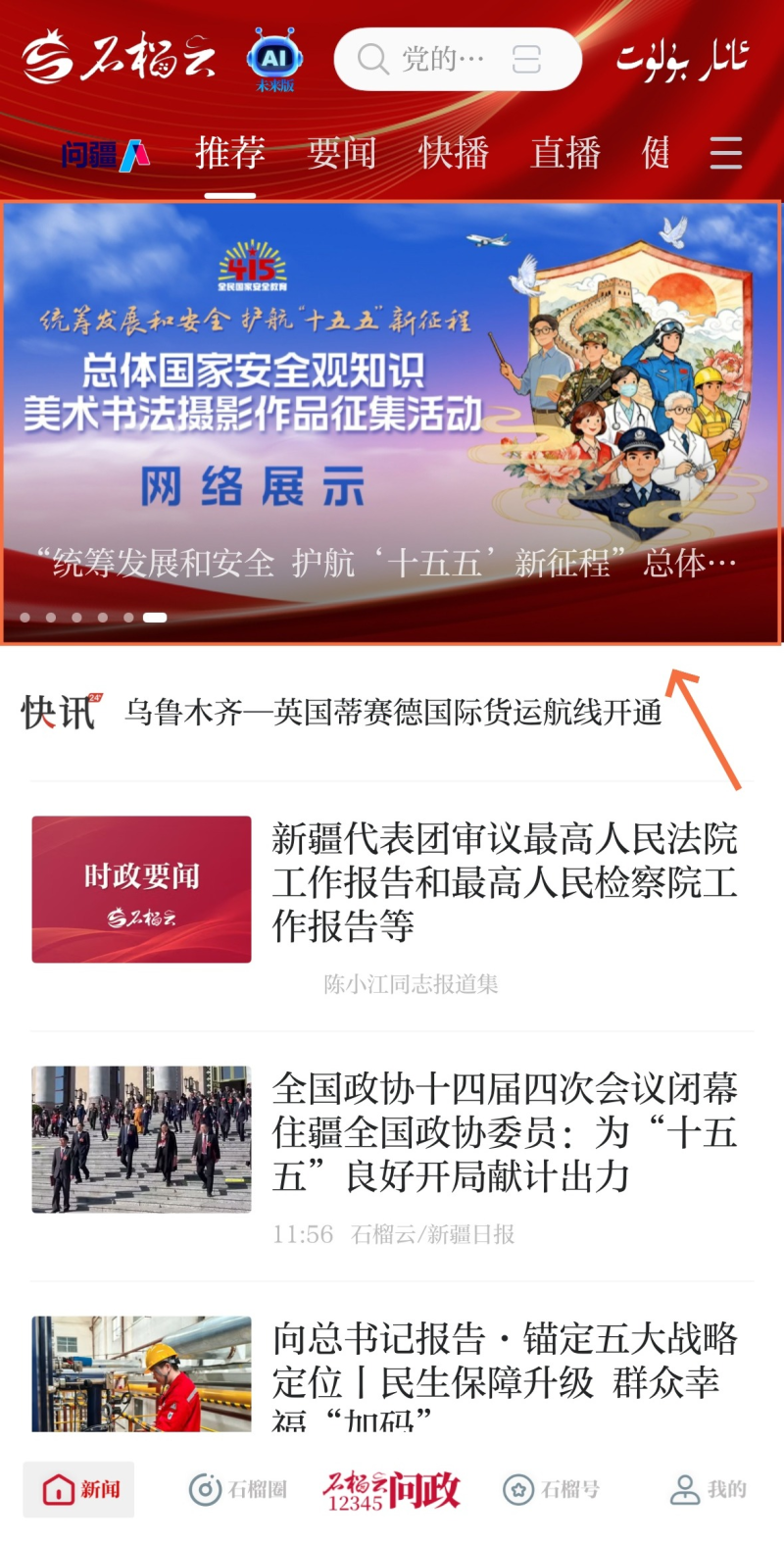Read article 全国政协十四届四次会议闭幕
The height and width of the screenshot is (1543, 784).
pos(504,1131)
